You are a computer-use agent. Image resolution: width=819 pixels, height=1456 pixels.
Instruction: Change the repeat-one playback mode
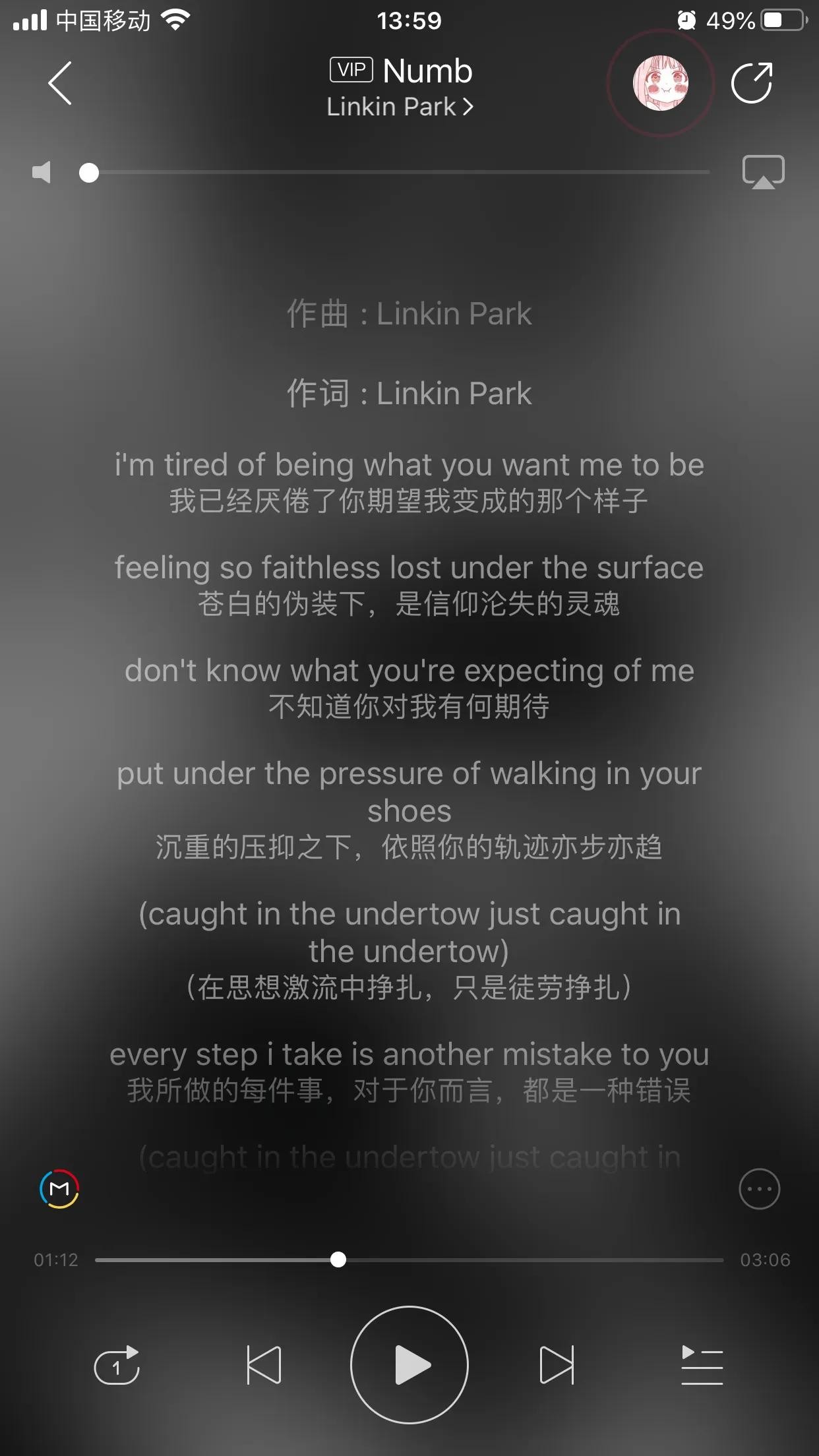coord(117,1365)
